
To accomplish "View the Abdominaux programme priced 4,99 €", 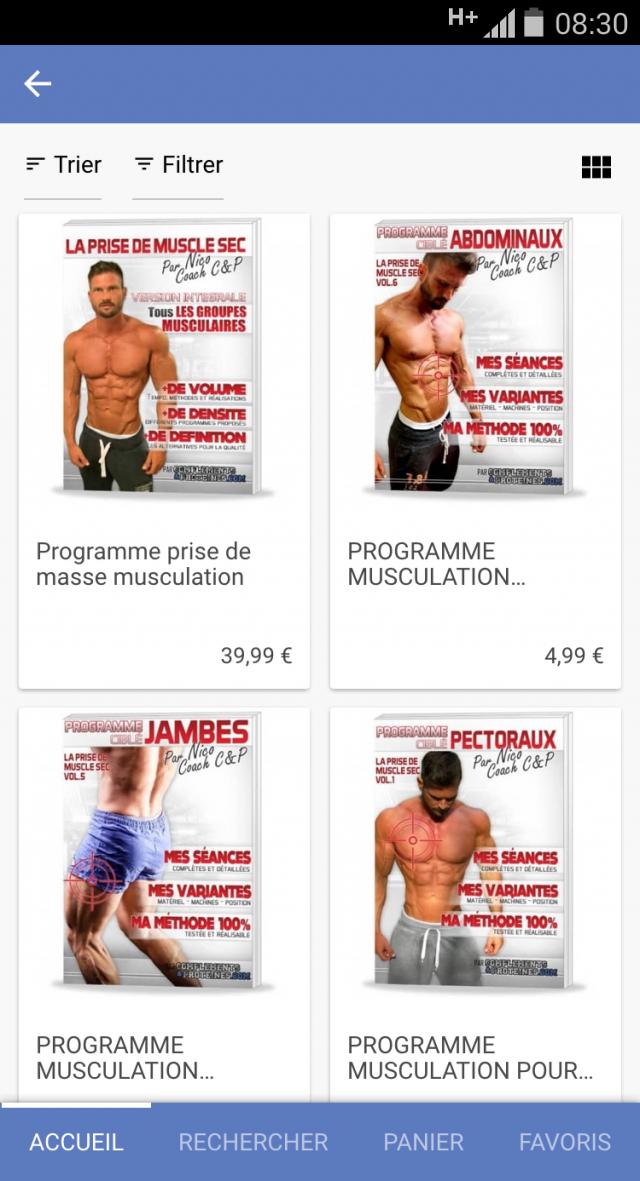I will pyautogui.click(x=475, y=450).
